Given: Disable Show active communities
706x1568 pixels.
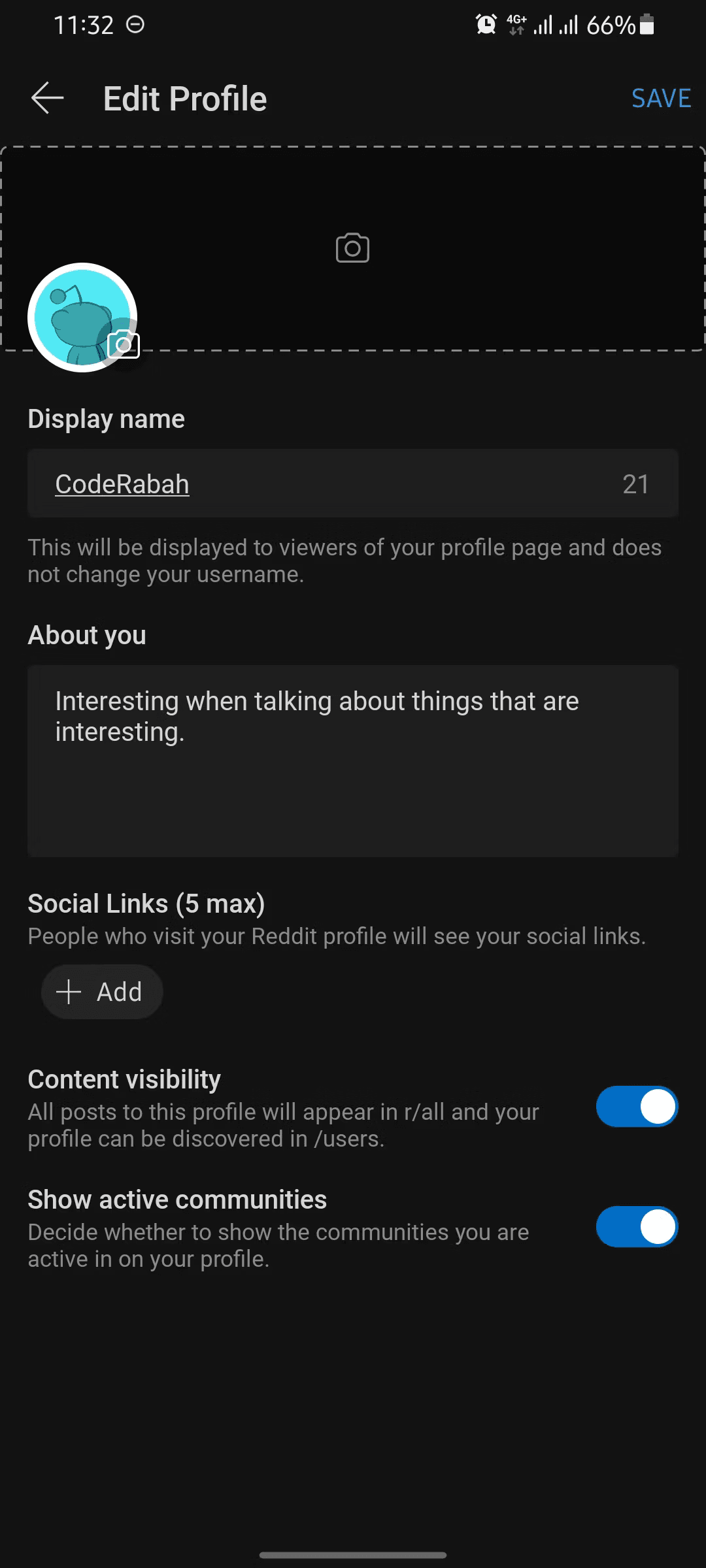Looking at the screenshot, I should click(637, 1227).
